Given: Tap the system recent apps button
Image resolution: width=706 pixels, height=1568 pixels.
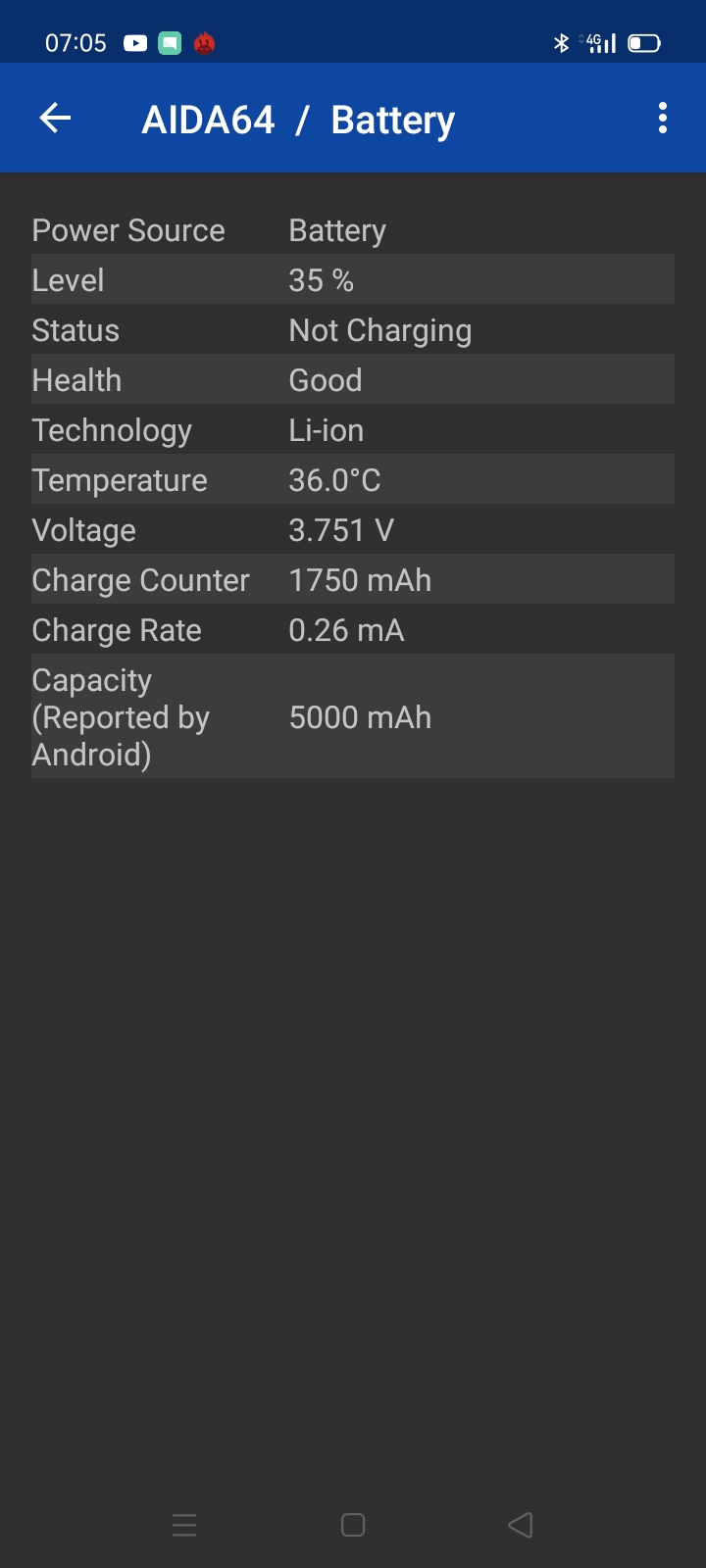Looking at the screenshot, I should click(x=184, y=1525).
